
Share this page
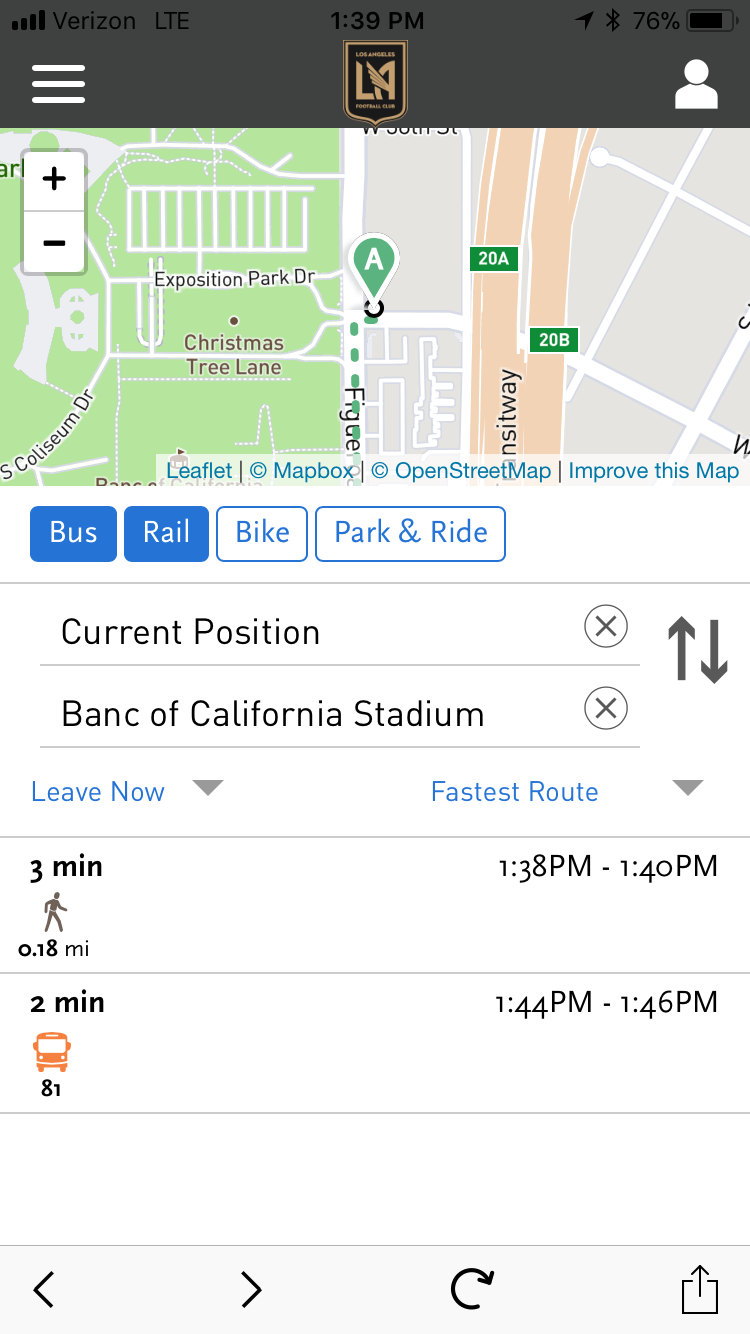click(x=700, y=1288)
